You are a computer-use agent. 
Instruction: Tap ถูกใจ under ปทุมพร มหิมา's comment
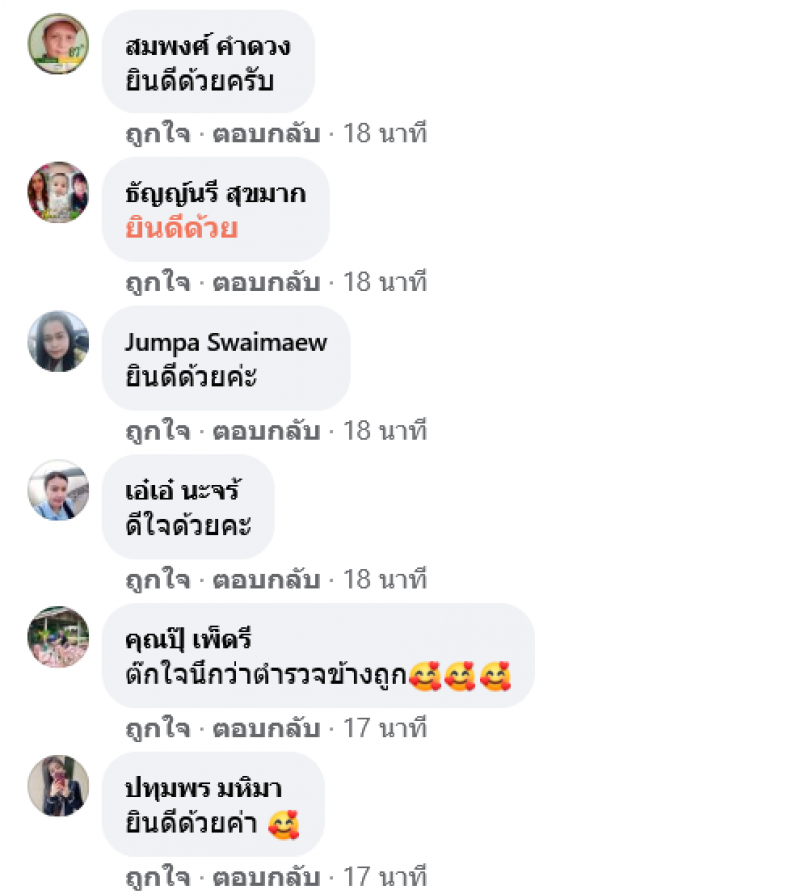(157, 877)
